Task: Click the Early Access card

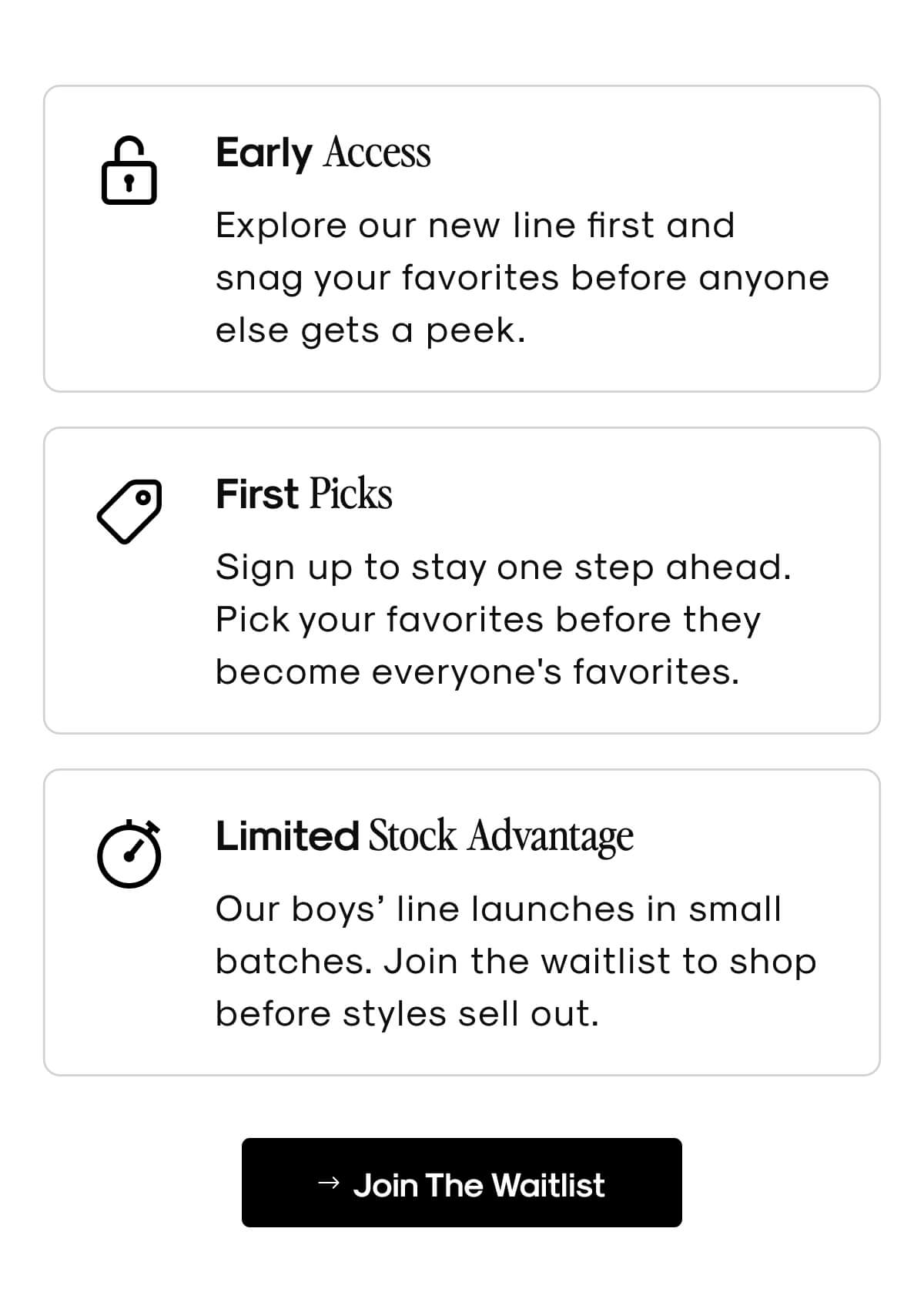Action: coord(462,237)
